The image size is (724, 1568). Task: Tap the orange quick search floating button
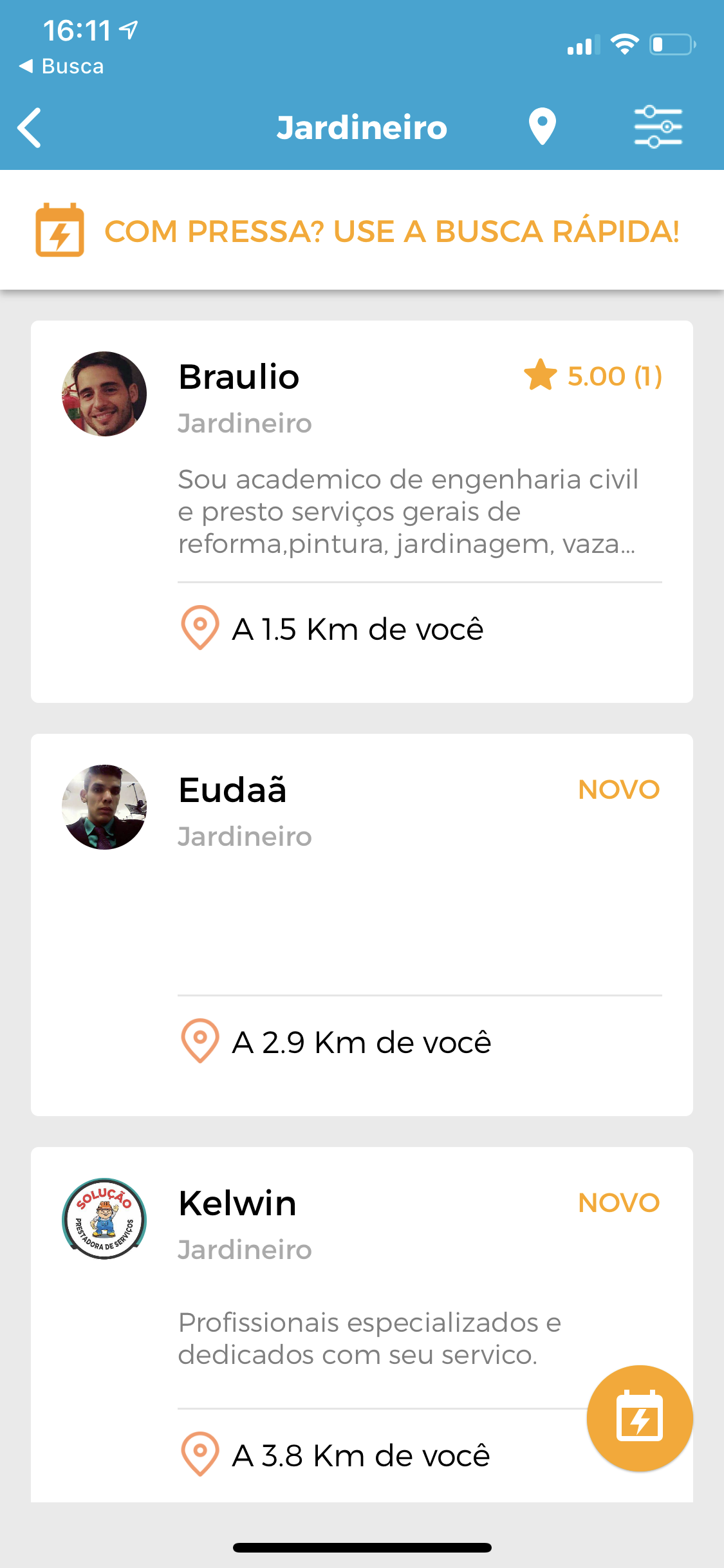(639, 1417)
